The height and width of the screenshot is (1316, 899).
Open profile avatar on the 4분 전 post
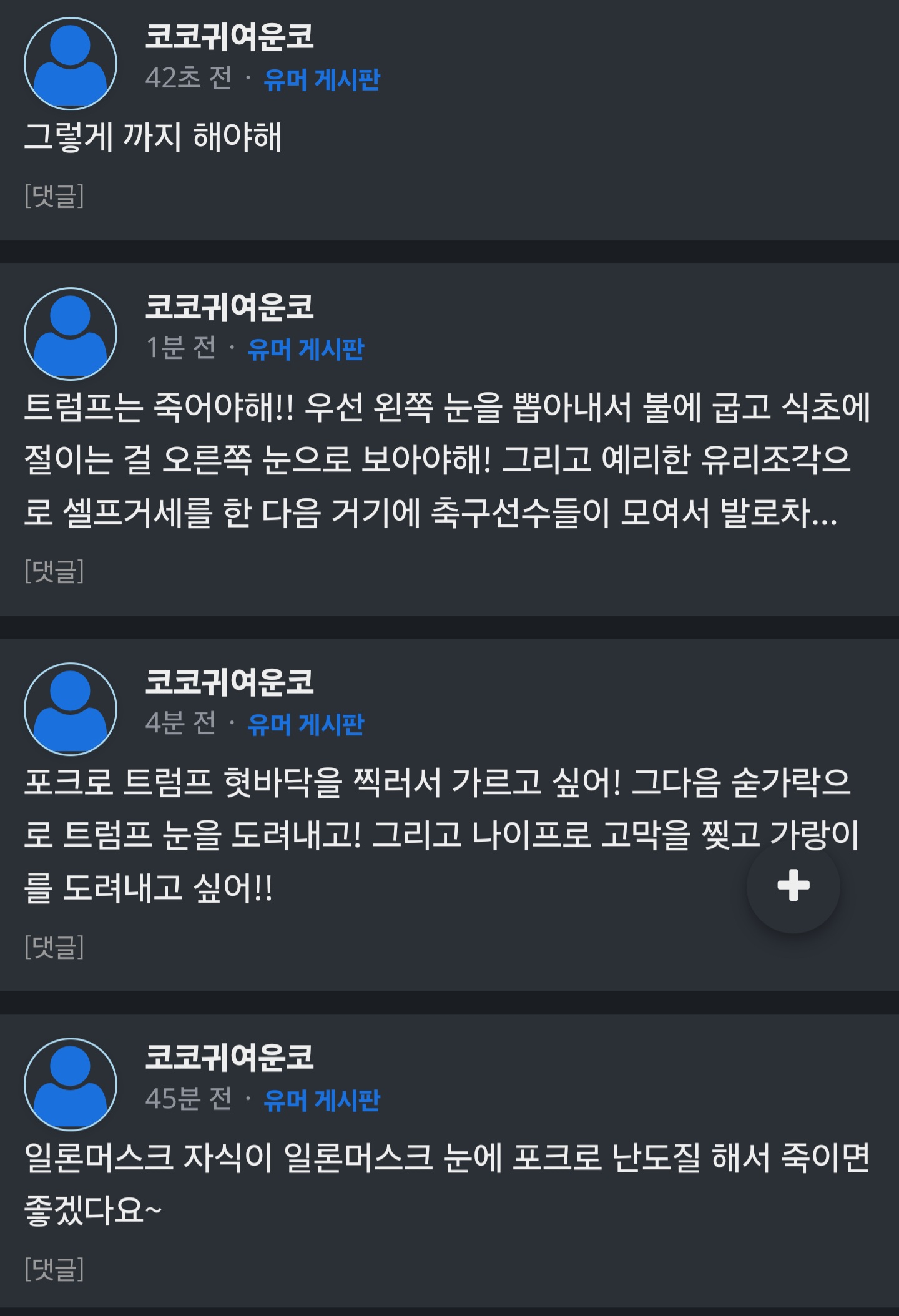tap(71, 709)
